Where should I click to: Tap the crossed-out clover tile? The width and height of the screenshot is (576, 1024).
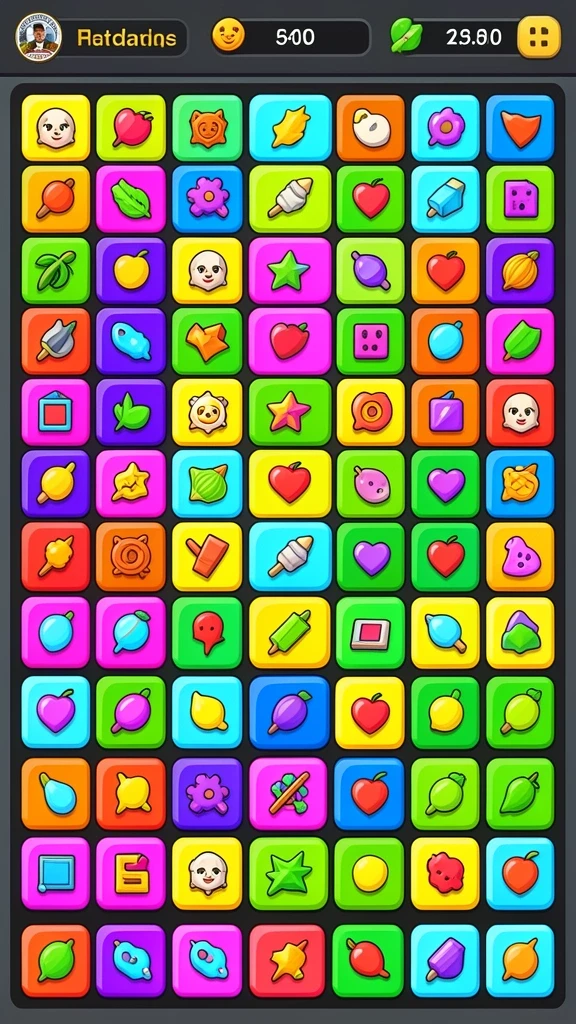(288, 793)
